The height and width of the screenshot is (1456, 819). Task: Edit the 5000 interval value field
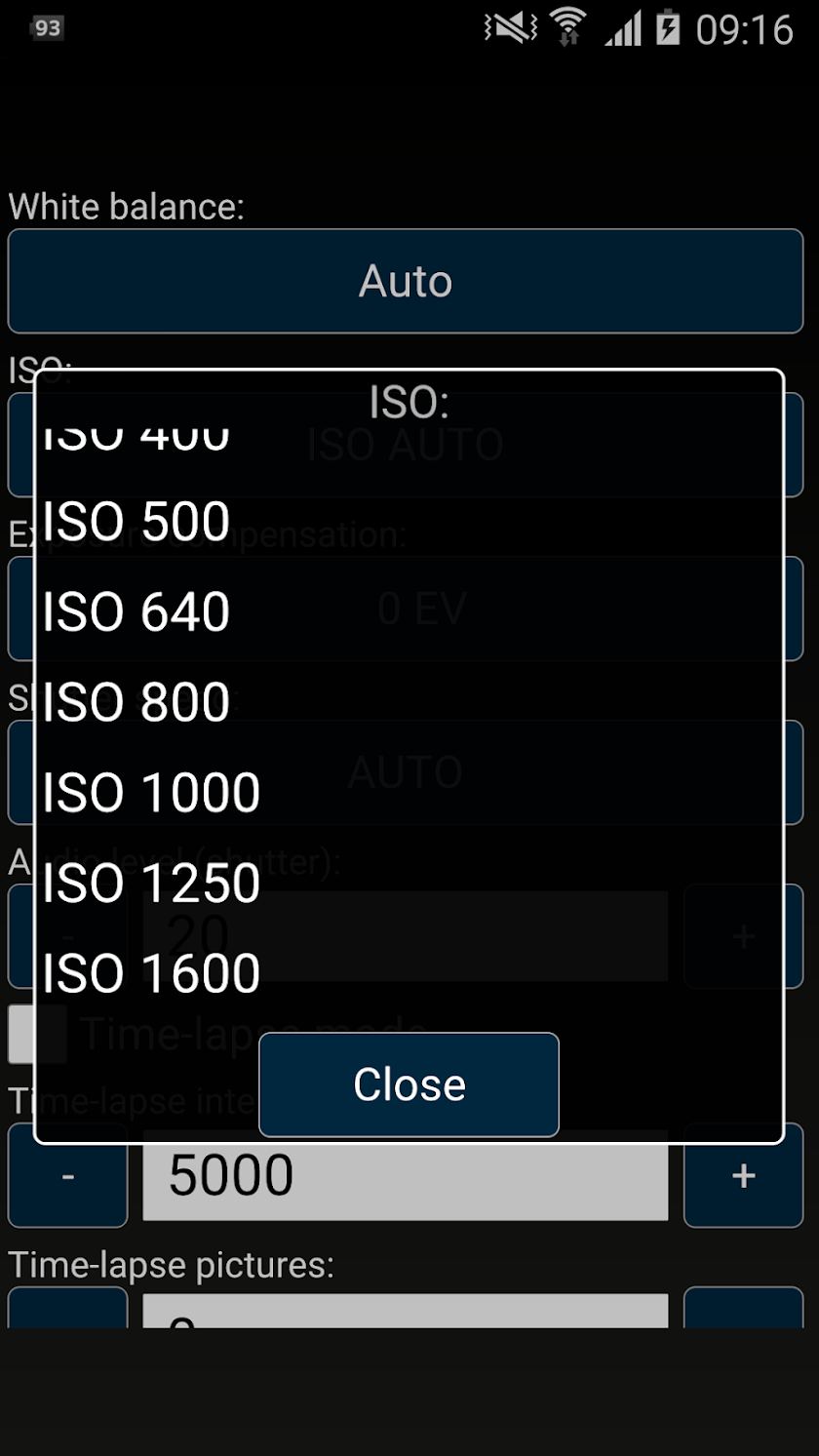(x=406, y=1176)
